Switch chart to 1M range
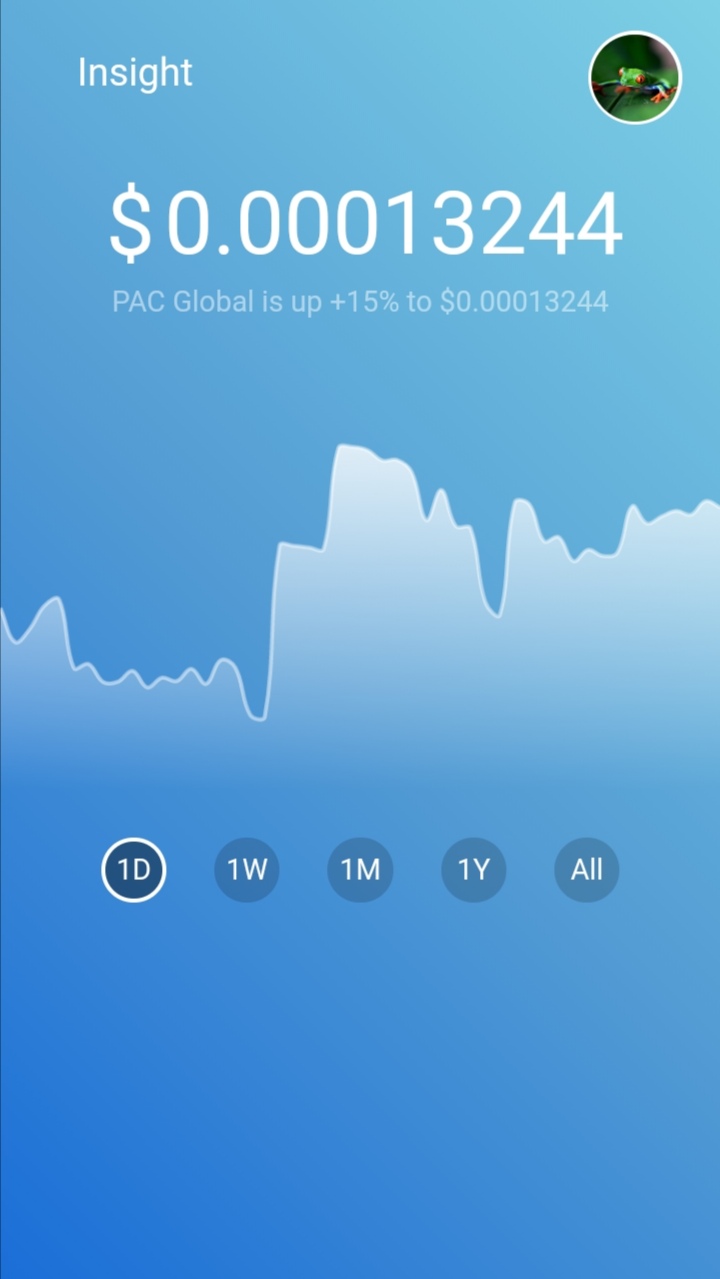 click(360, 870)
